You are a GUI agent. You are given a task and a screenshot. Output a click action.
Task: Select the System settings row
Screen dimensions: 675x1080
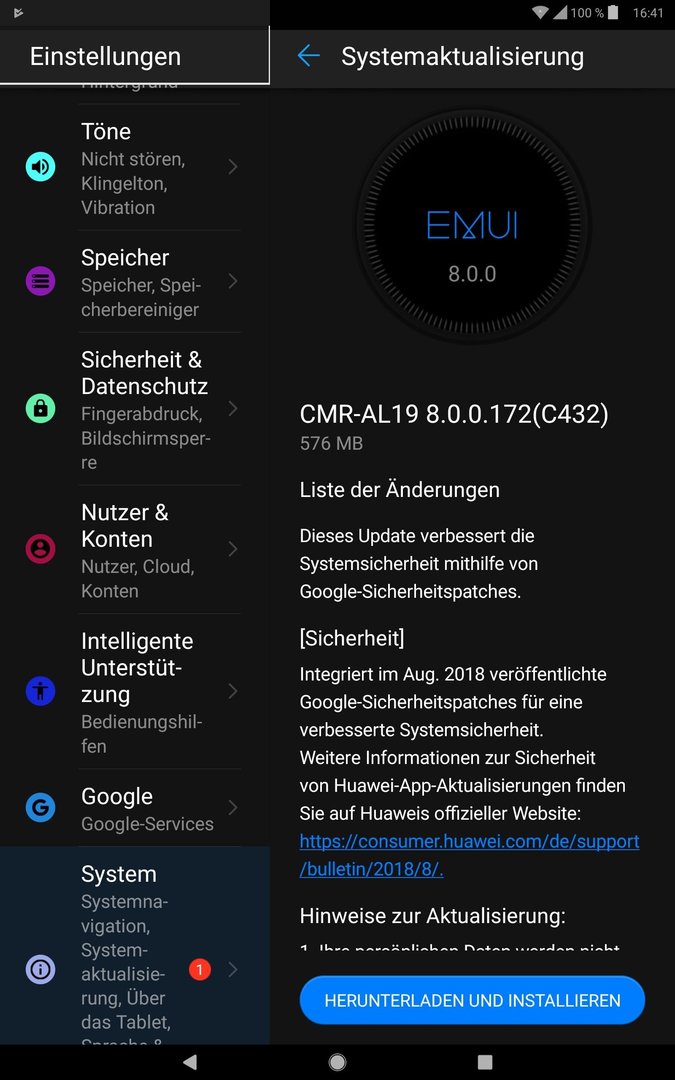pyautogui.click(x=135, y=946)
